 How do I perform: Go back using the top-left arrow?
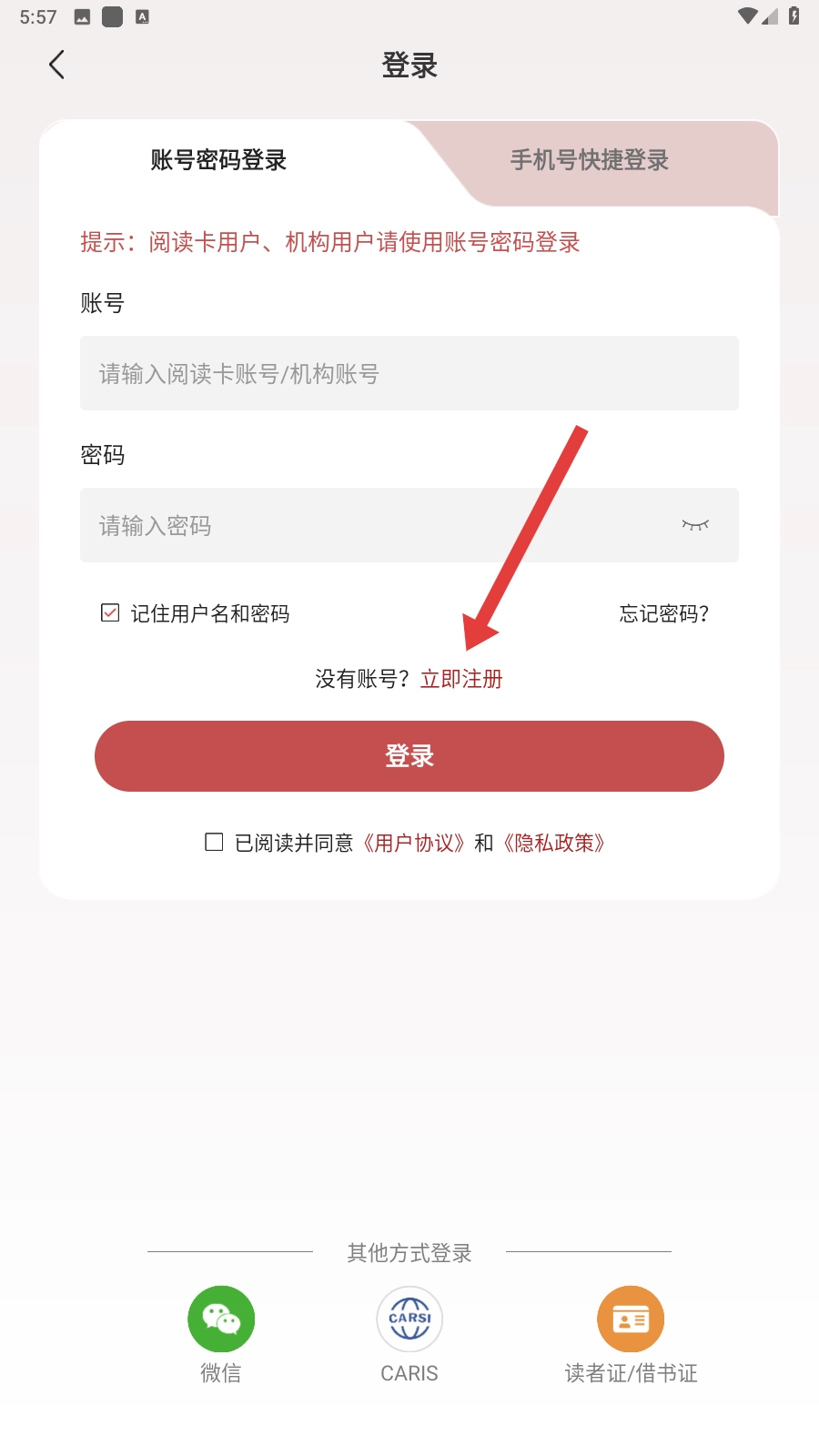point(56,65)
